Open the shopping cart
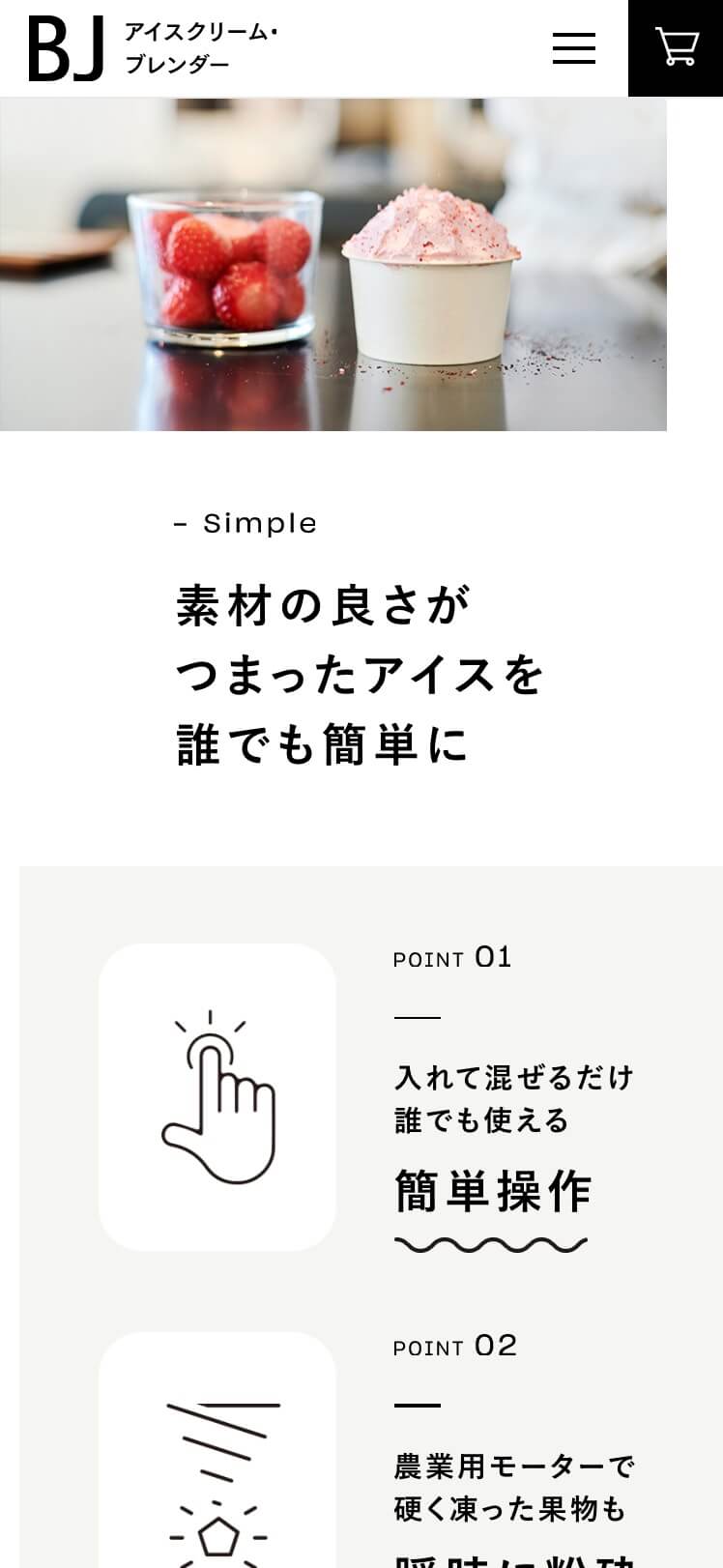The width and height of the screenshot is (723, 1568). point(676,47)
